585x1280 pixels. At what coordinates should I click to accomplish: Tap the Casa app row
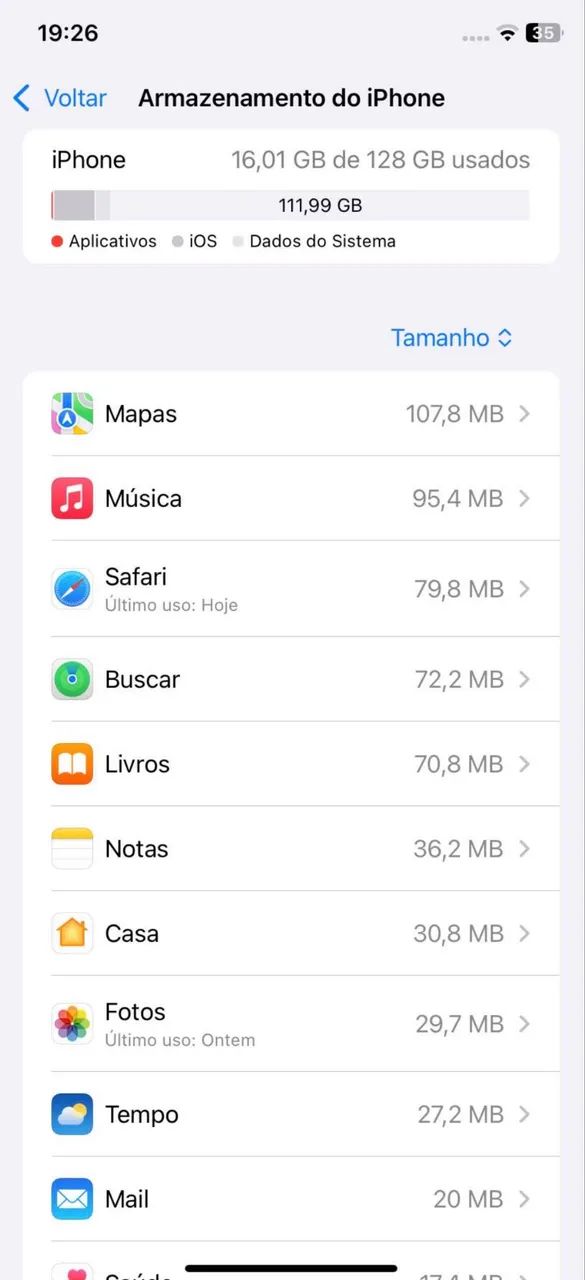291,933
